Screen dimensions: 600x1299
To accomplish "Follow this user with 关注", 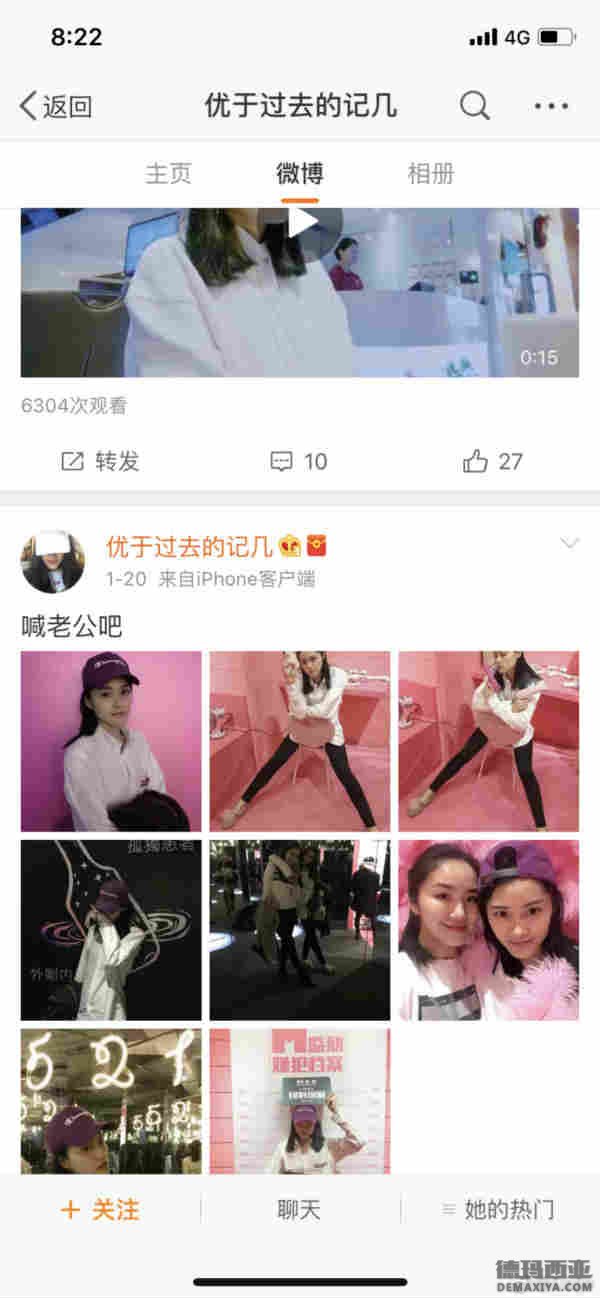I will point(100,1209).
